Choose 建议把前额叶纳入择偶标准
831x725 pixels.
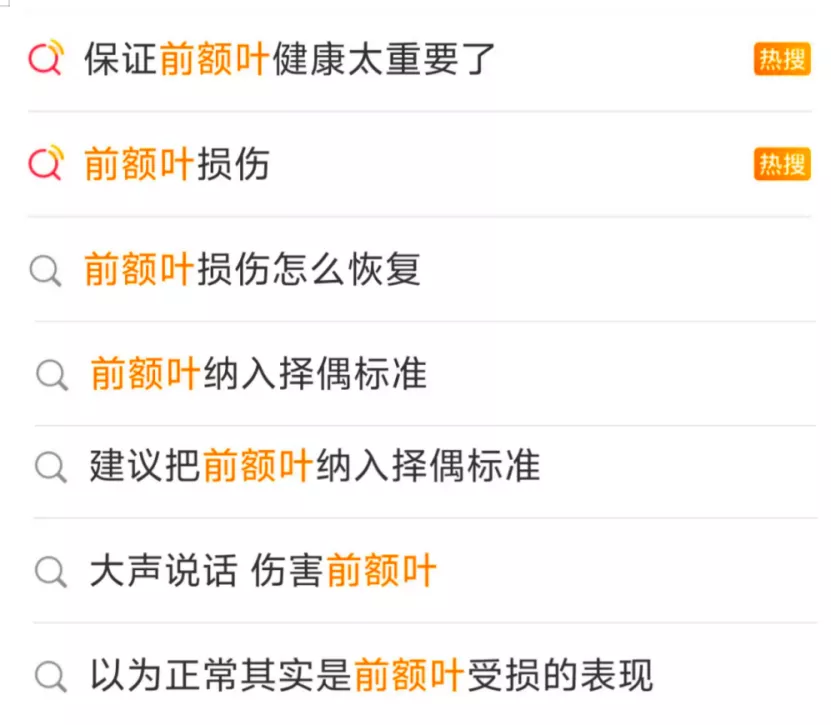coord(314,467)
